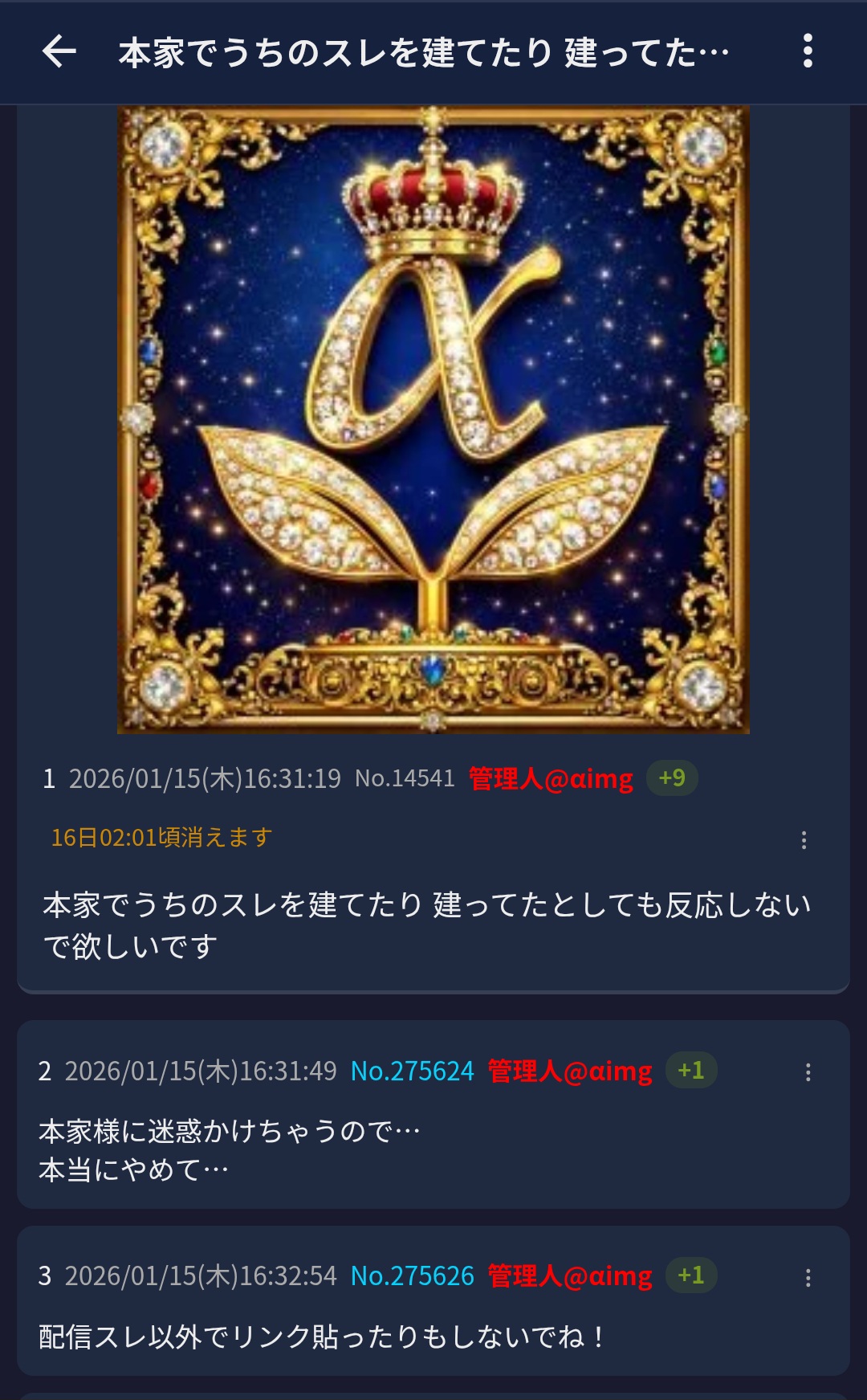Screen dimensions: 867x1400
Task: Tap the +1 badge on post No.275624
Action: tap(690, 1071)
